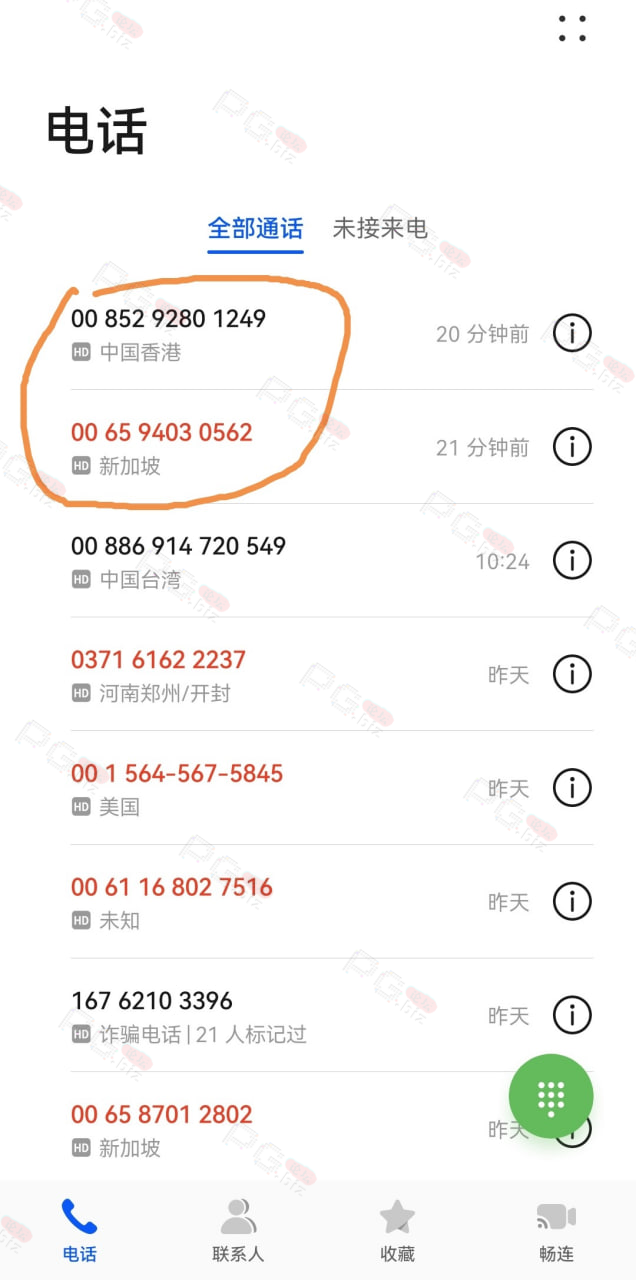
Task: Go to the 联系人 tab
Action: (238, 1230)
